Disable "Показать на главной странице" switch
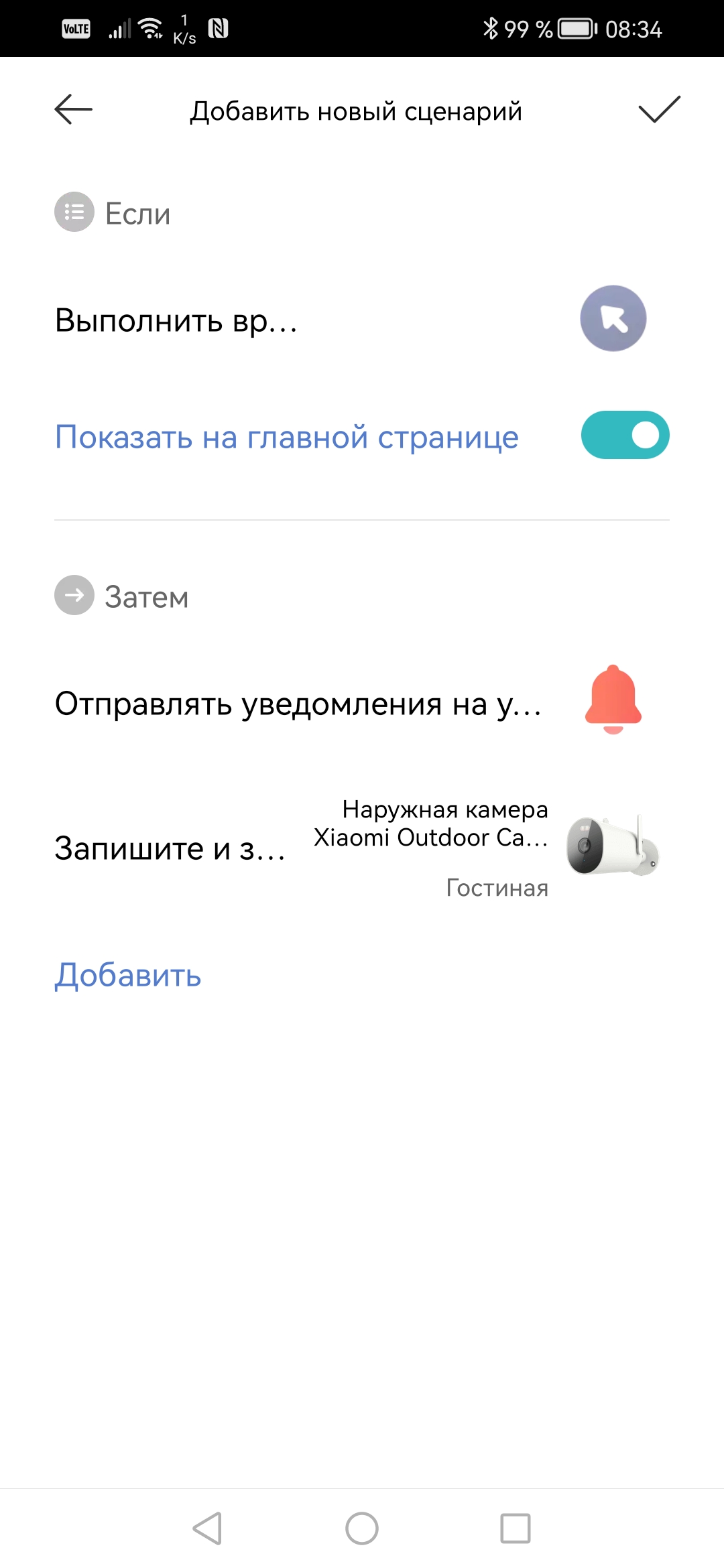This screenshot has height=1568, width=724. click(x=625, y=436)
